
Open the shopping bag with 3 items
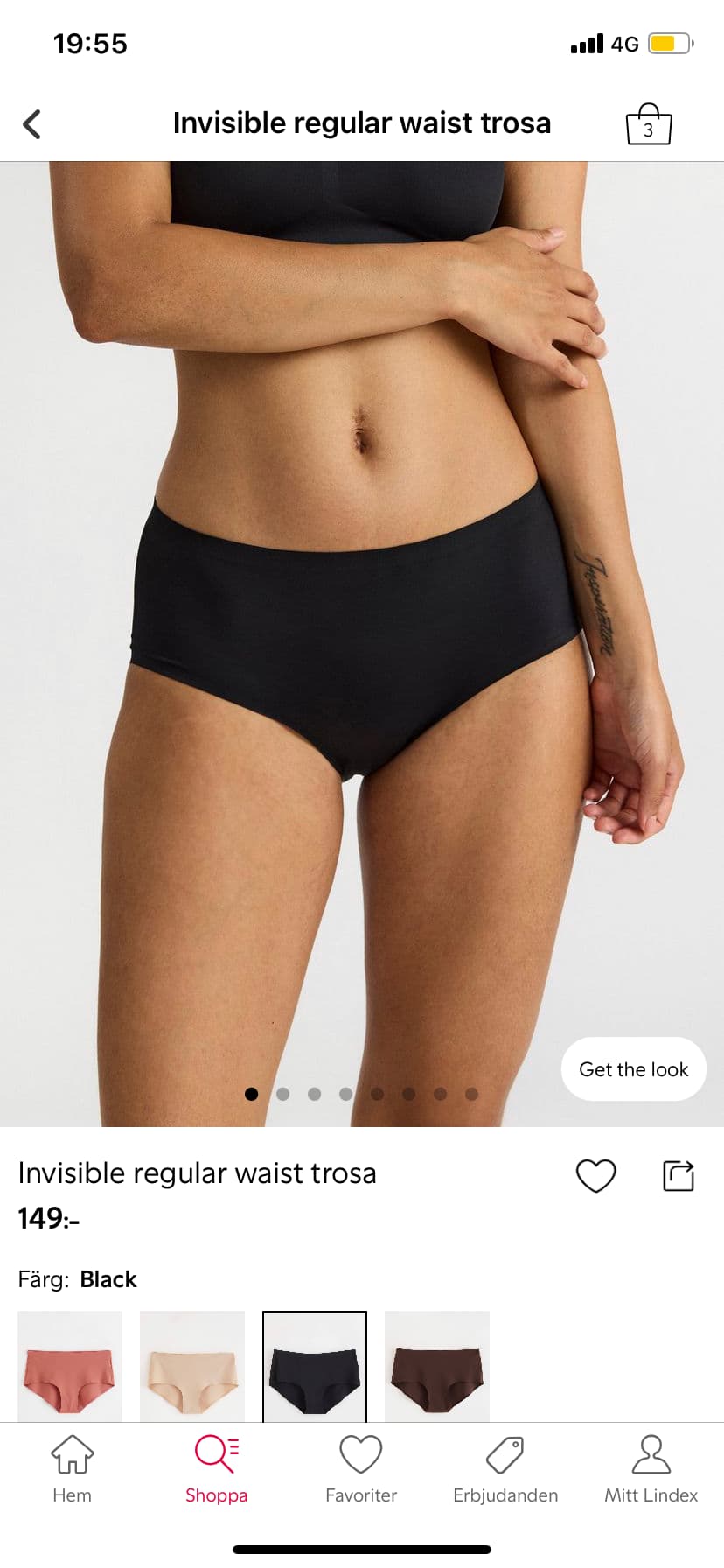click(x=648, y=124)
